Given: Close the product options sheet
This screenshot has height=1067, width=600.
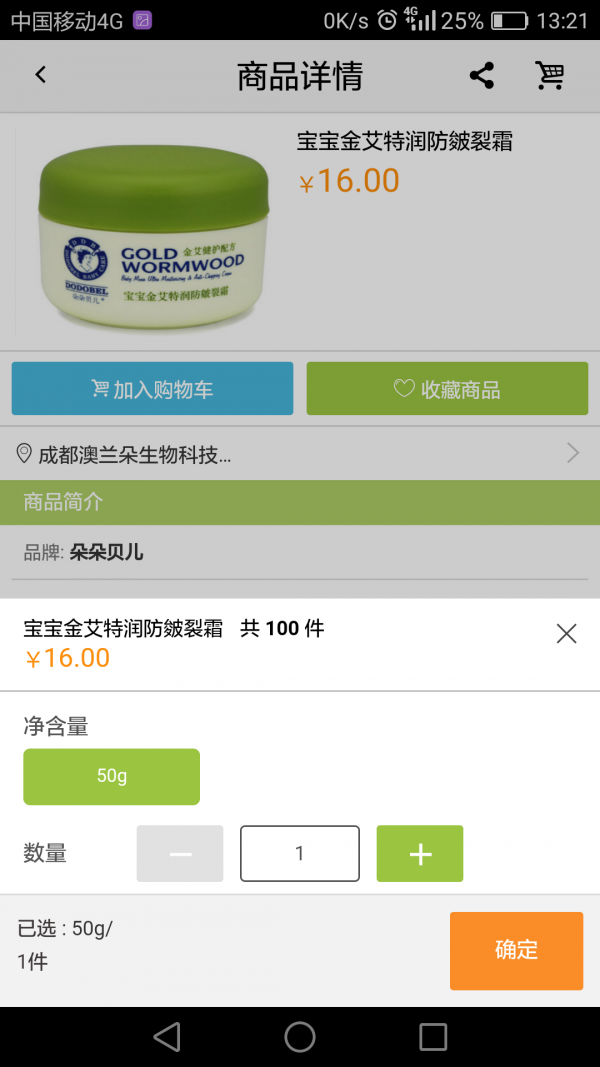Looking at the screenshot, I should (x=566, y=633).
